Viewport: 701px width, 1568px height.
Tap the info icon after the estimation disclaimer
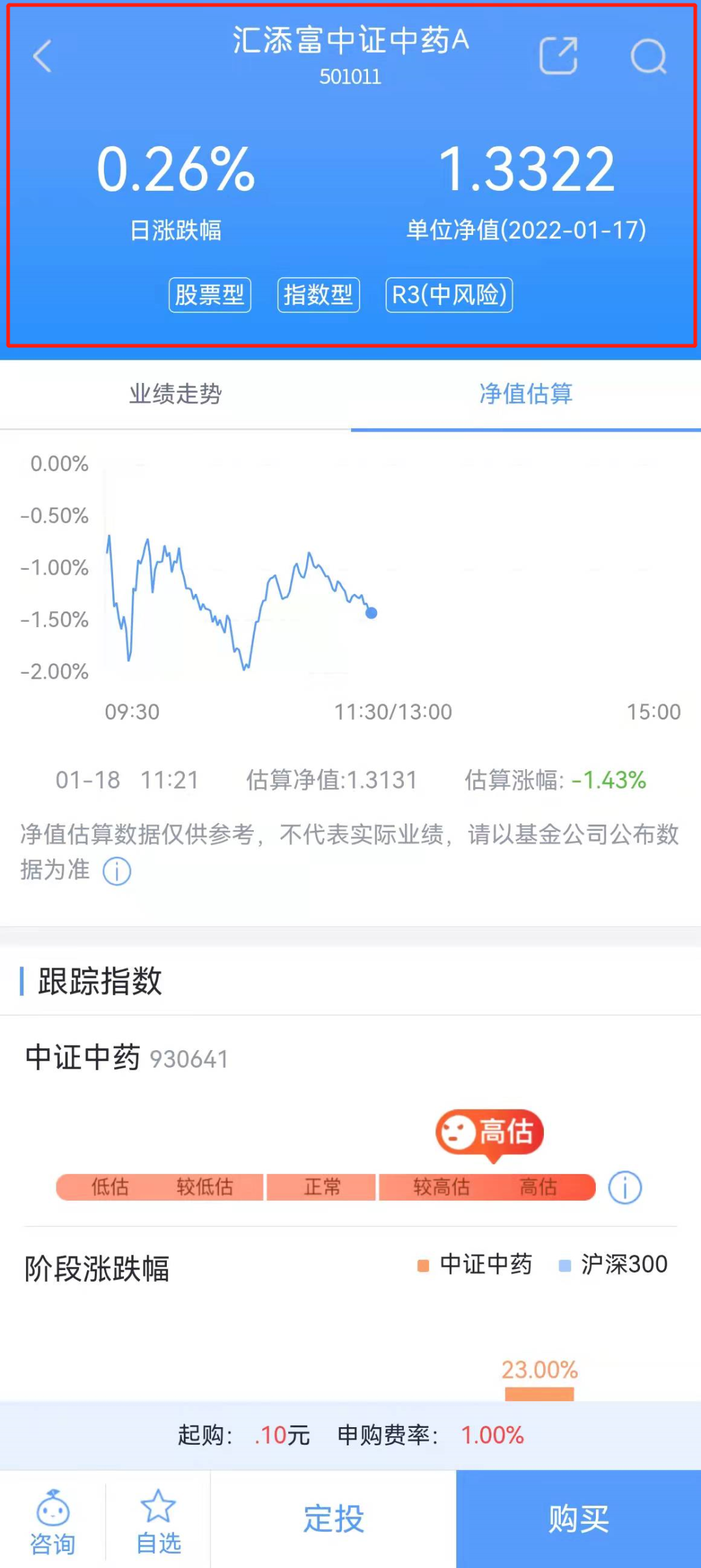(x=117, y=871)
